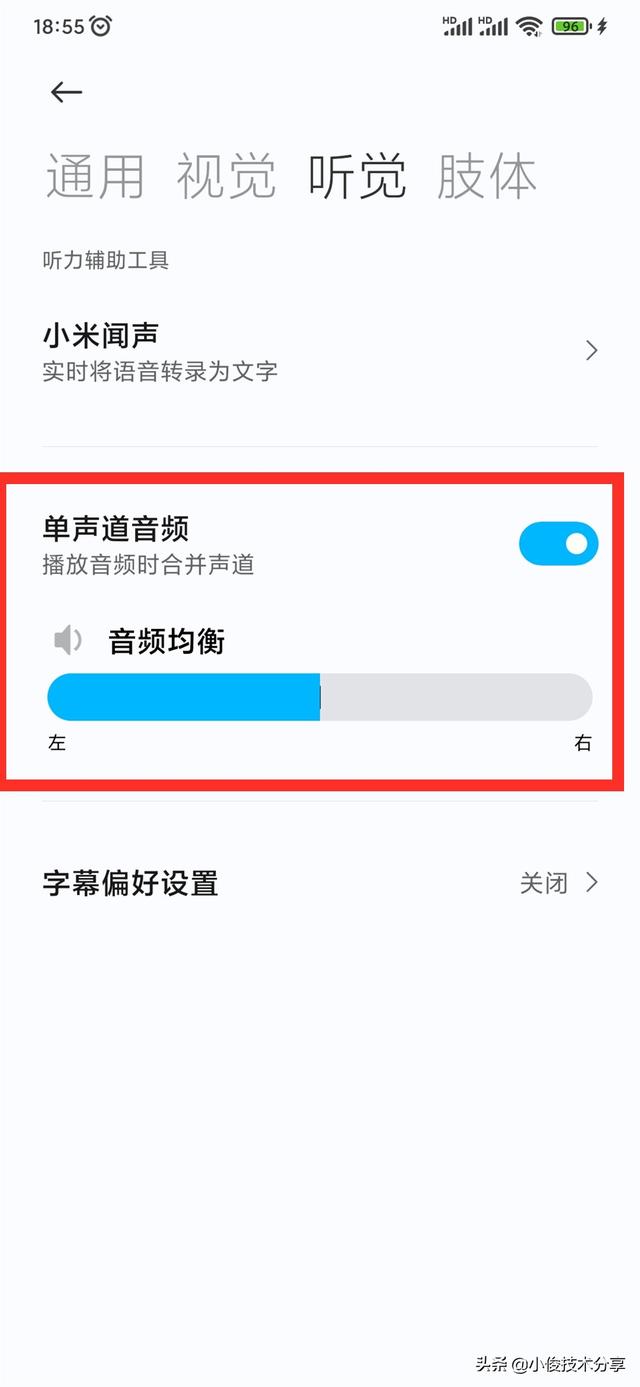Open 小米闻声 settings
Viewport: 640px width, 1387px height.
click(320, 351)
